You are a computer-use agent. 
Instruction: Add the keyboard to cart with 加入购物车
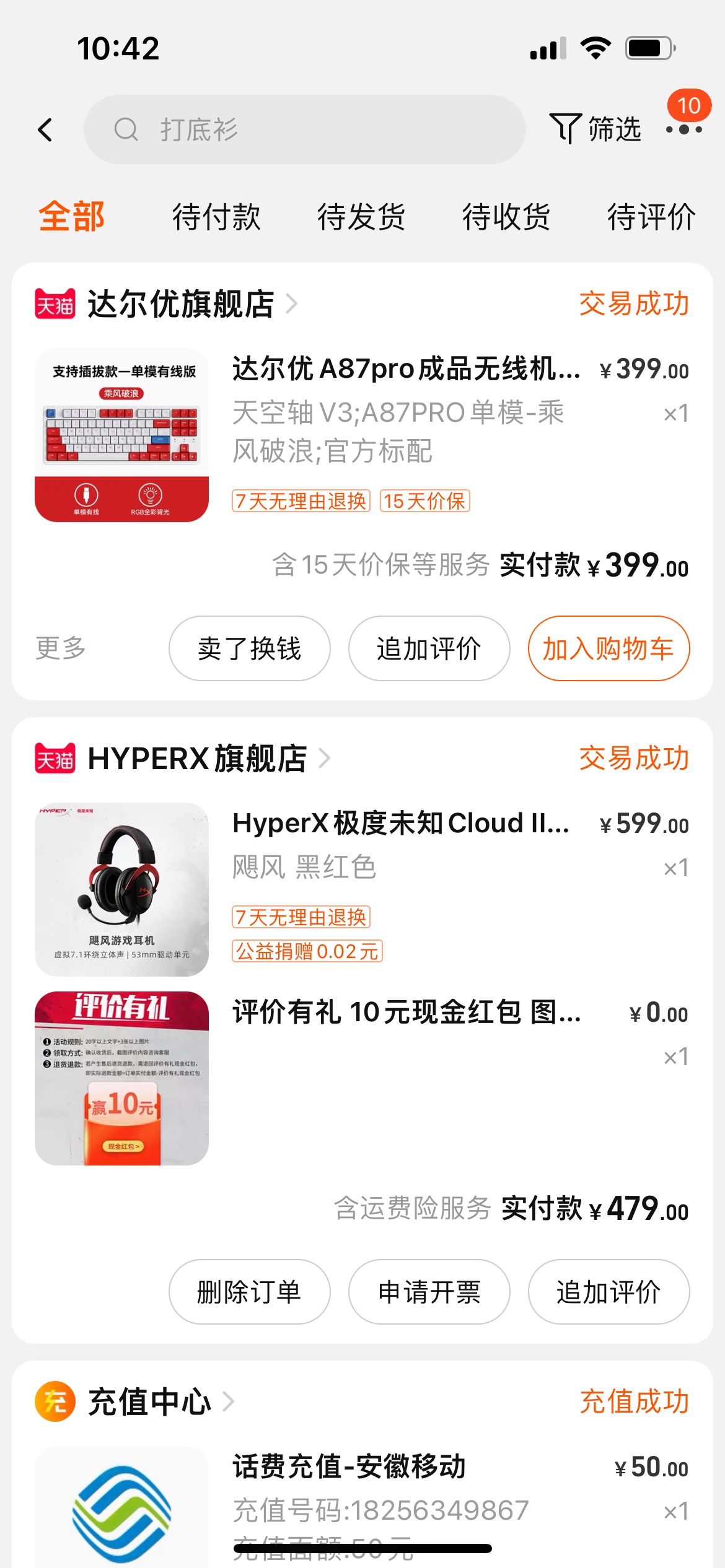[608, 648]
